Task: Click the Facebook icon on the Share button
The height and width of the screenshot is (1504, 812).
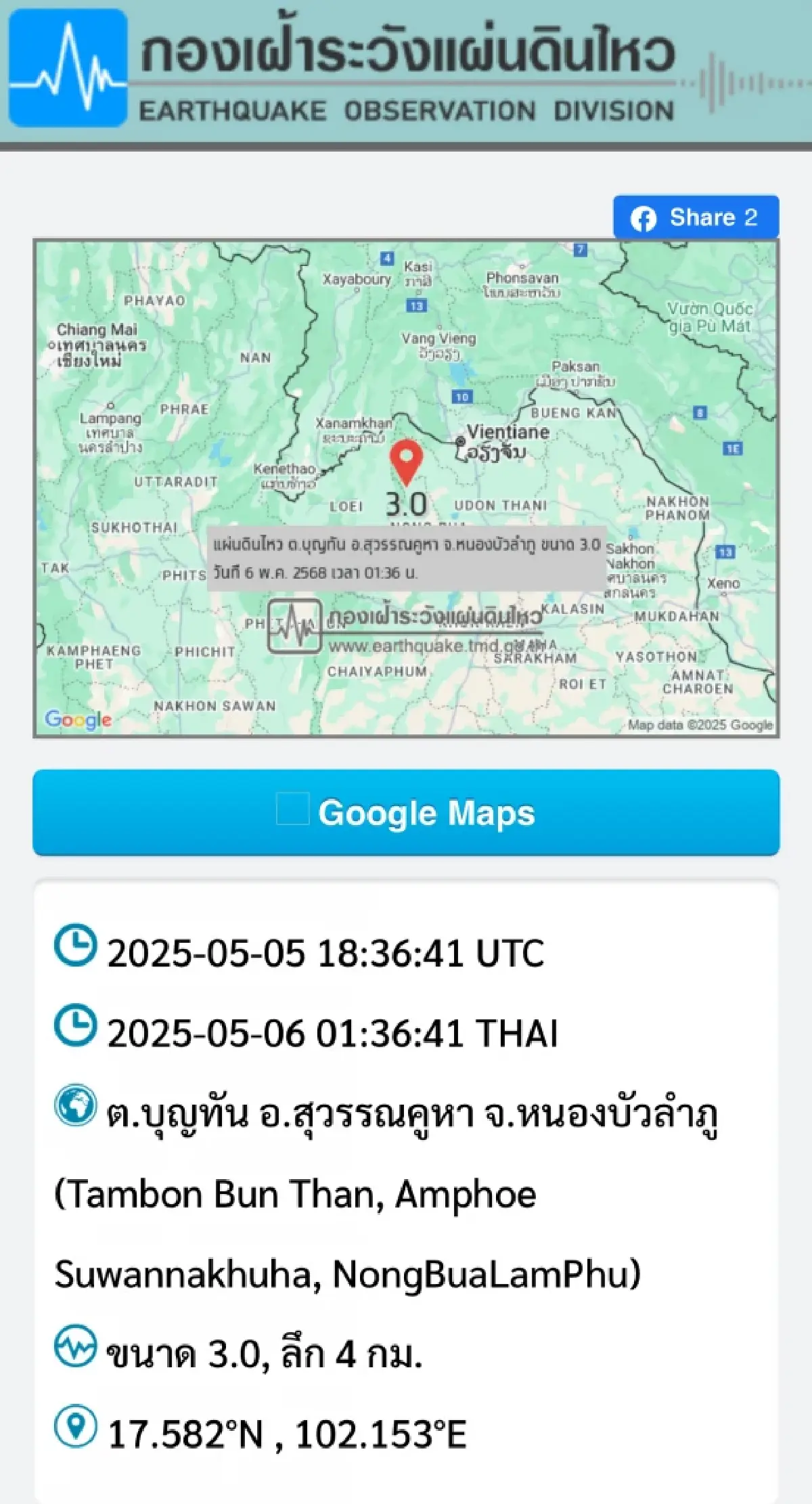Action: (644, 218)
